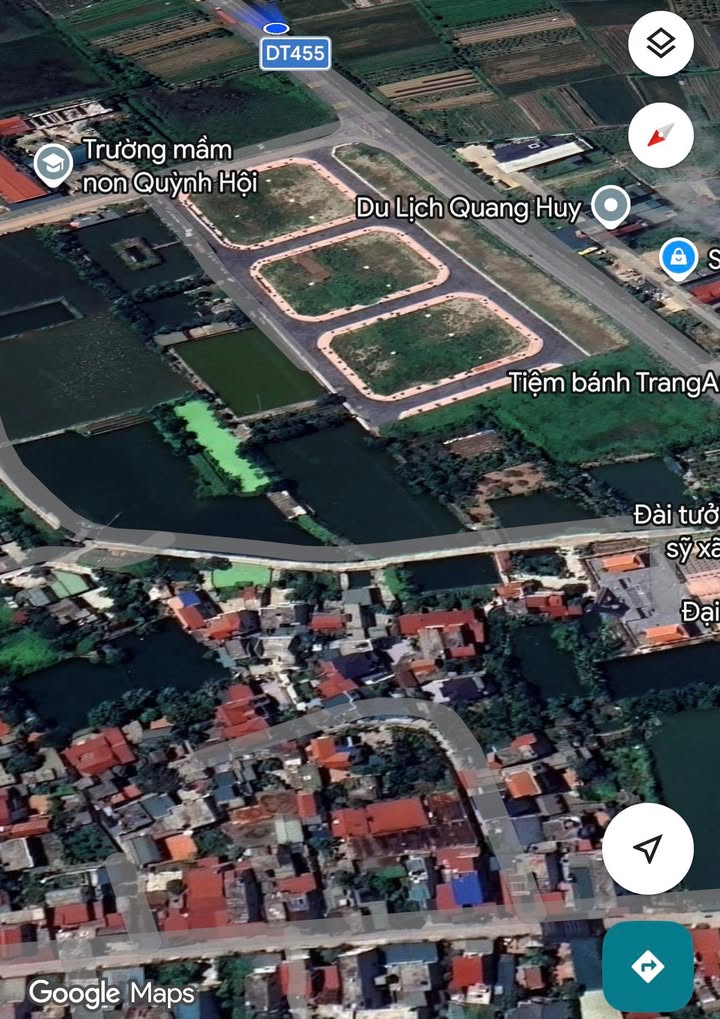
Task: Center the map on my location
Action: 648,849
